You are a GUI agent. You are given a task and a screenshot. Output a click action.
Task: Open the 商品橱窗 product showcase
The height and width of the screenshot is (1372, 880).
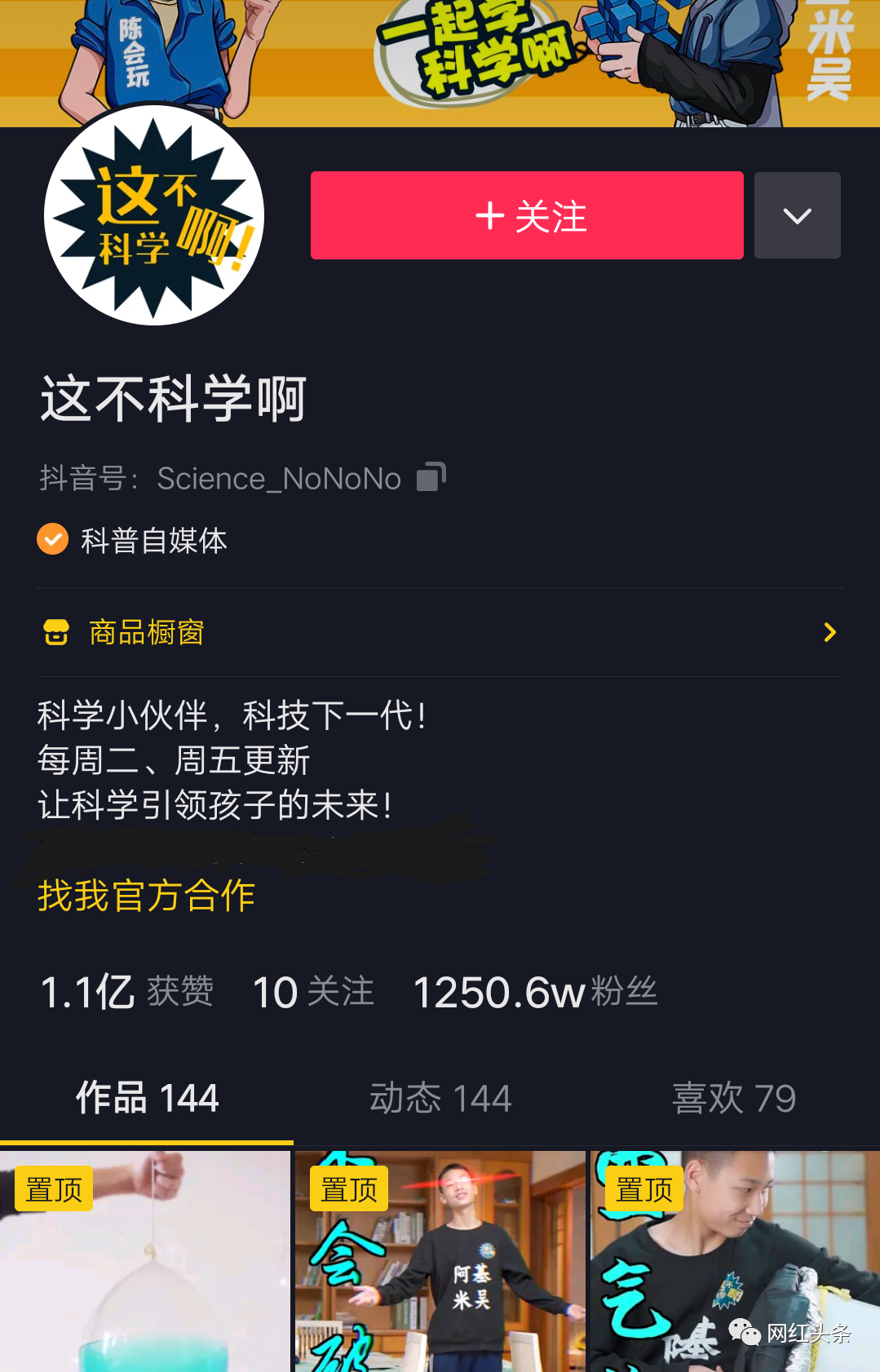coord(440,632)
